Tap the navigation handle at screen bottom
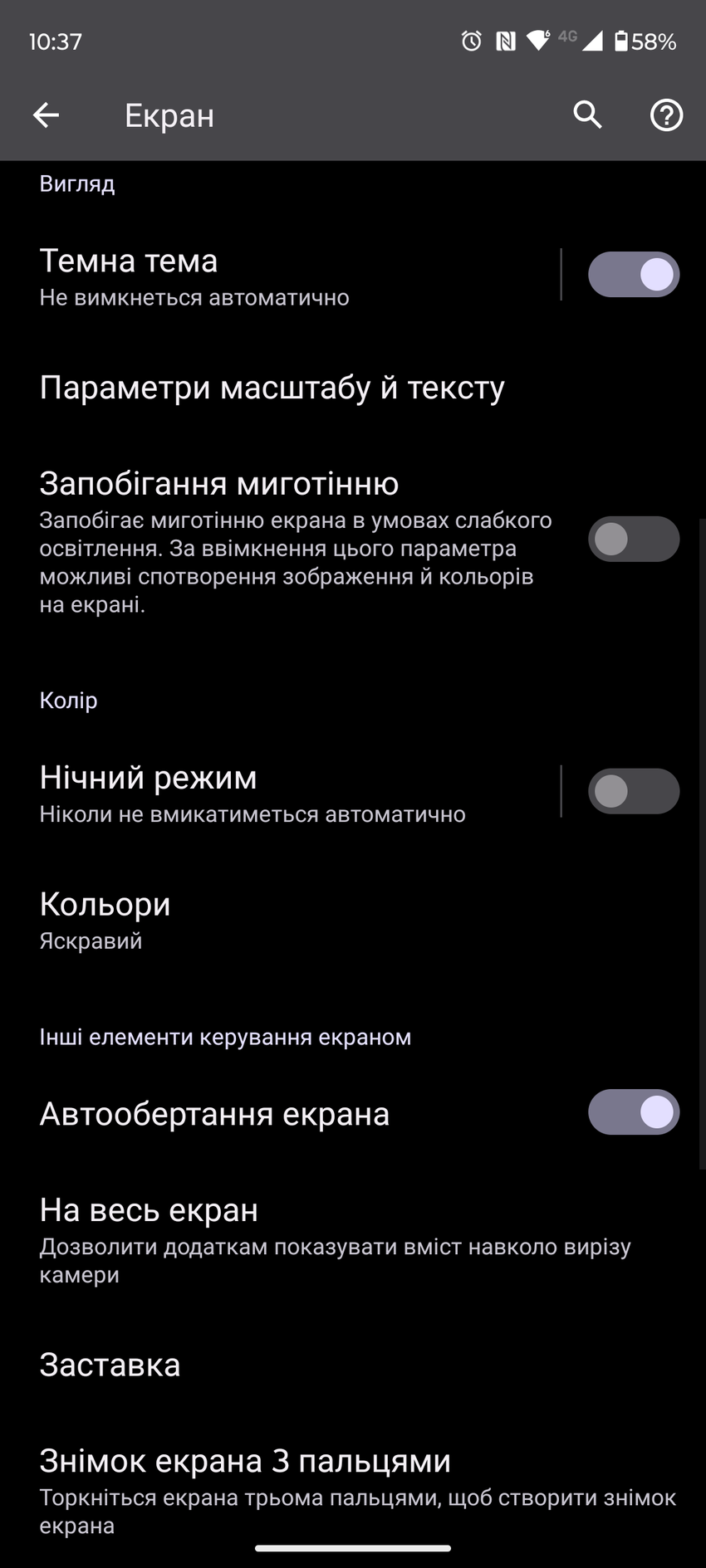 pyautogui.click(x=353, y=1547)
